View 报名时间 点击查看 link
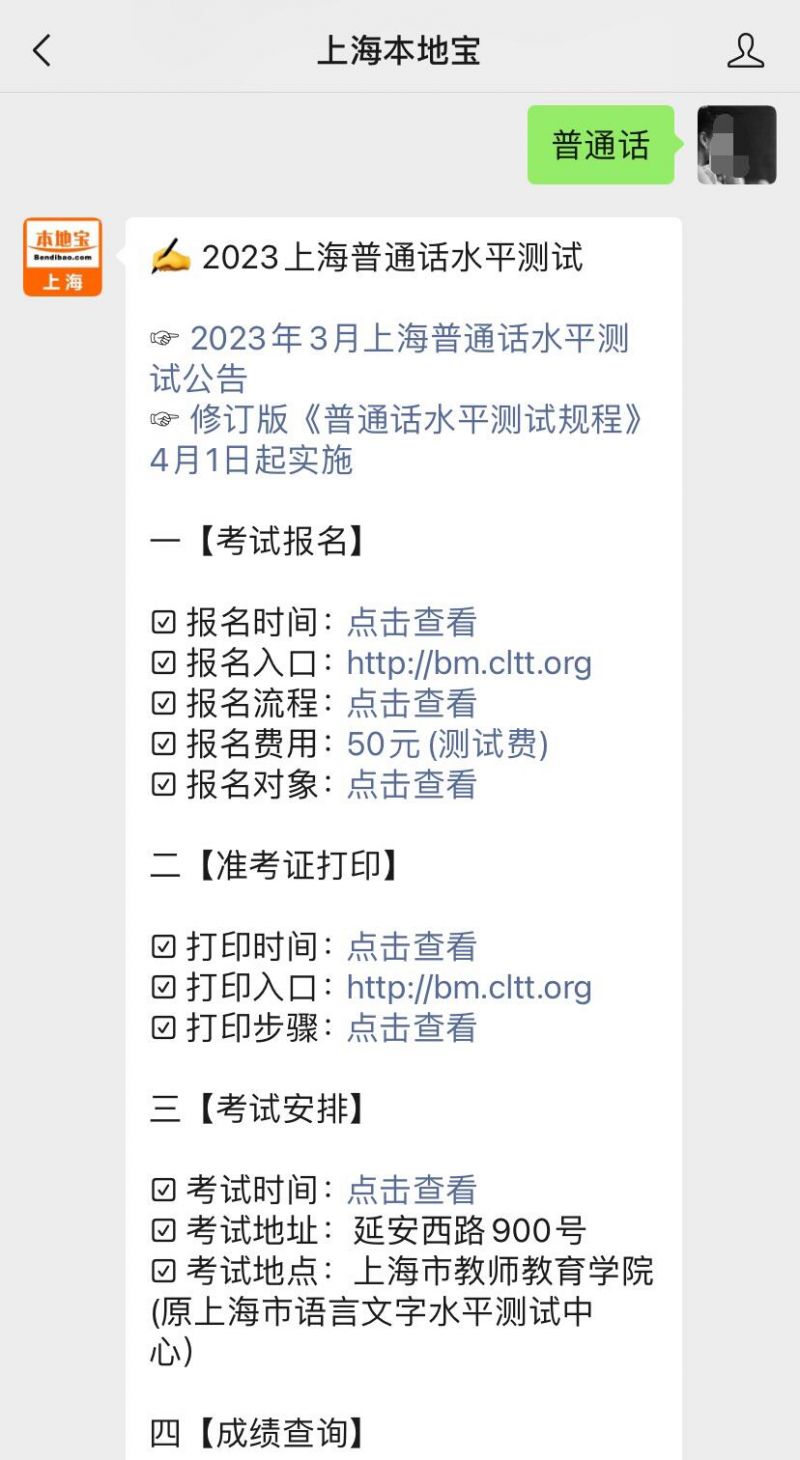800x1460 pixels. 412,622
